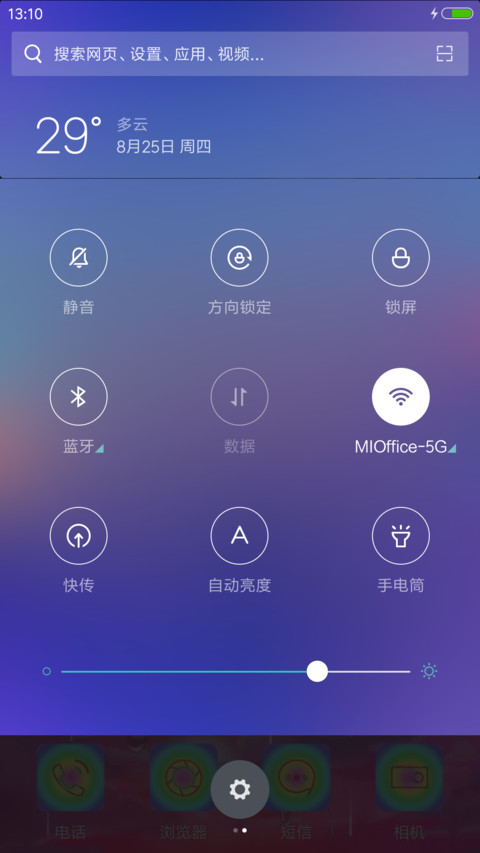Lock the screen with 锁屏
480x853 pixels.
pos(401,257)
